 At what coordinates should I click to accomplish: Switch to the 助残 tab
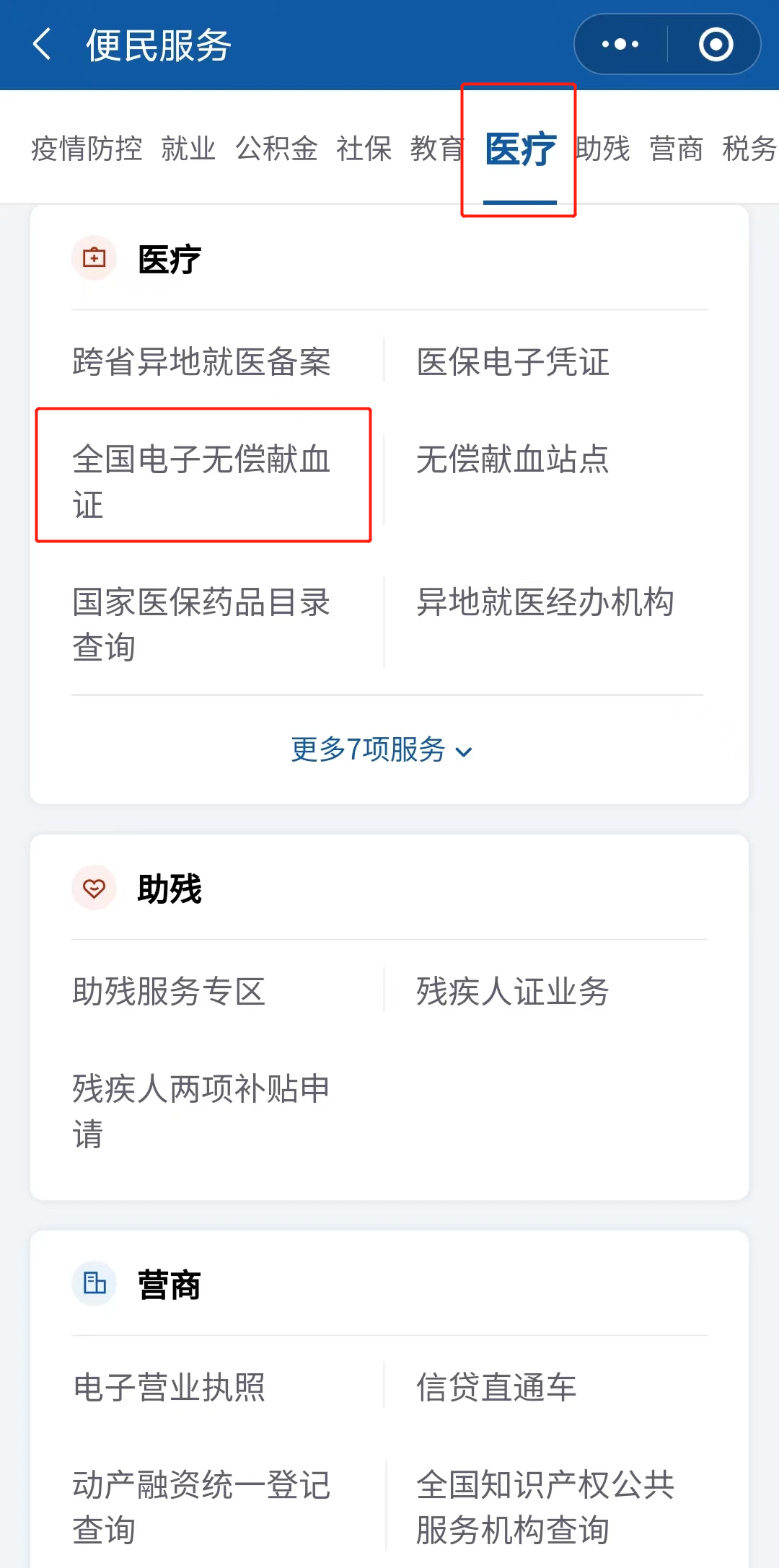pyautogui.click(x=603, y=149)
